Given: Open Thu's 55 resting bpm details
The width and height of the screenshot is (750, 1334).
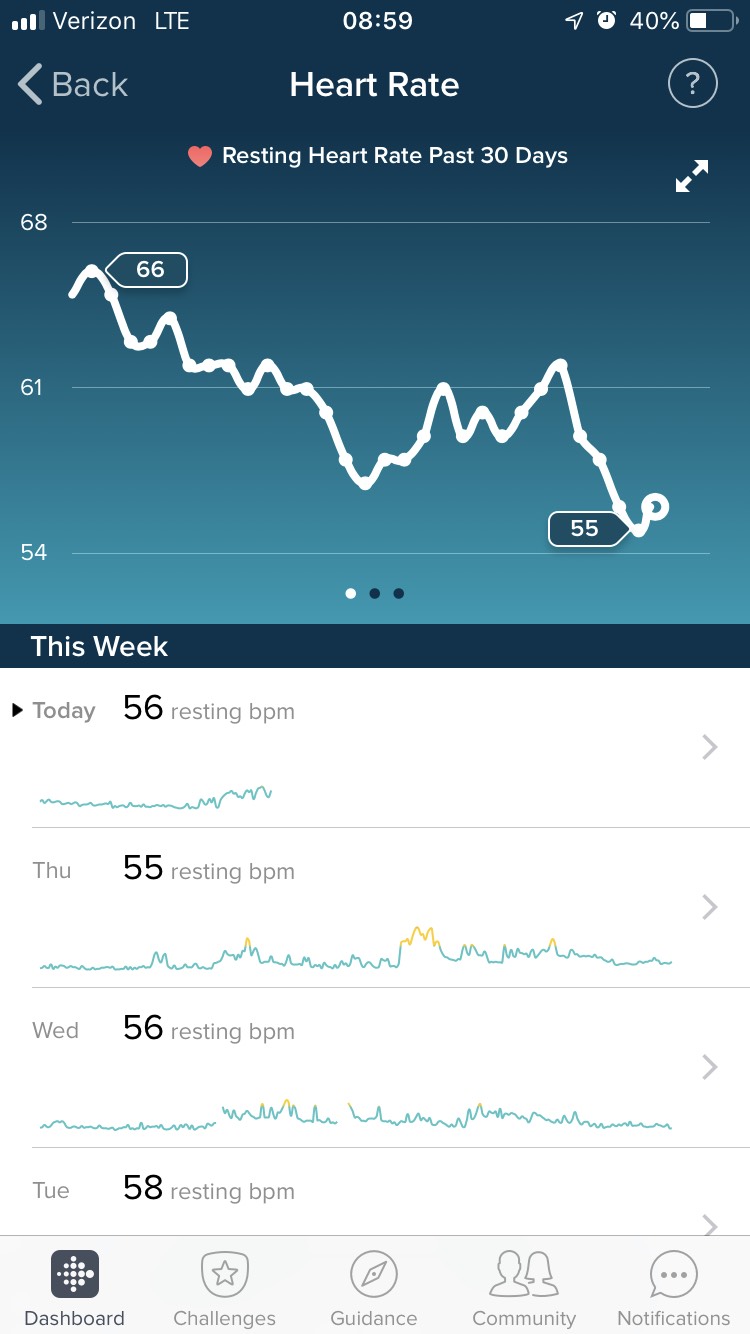Looking at the screenshot, I should tap(375, 908).
